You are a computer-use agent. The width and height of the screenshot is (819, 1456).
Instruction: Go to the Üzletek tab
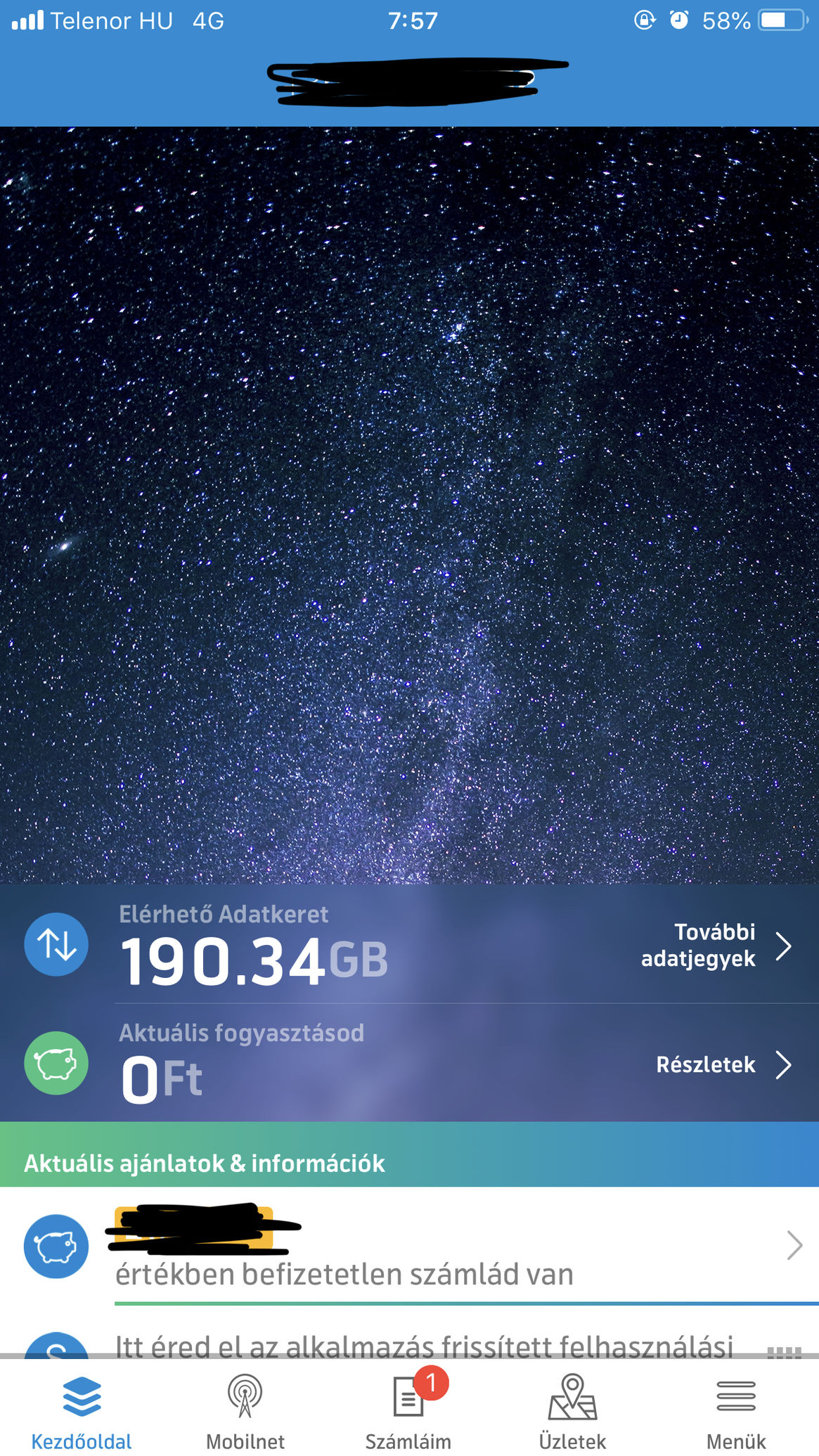coord(572,1410)
